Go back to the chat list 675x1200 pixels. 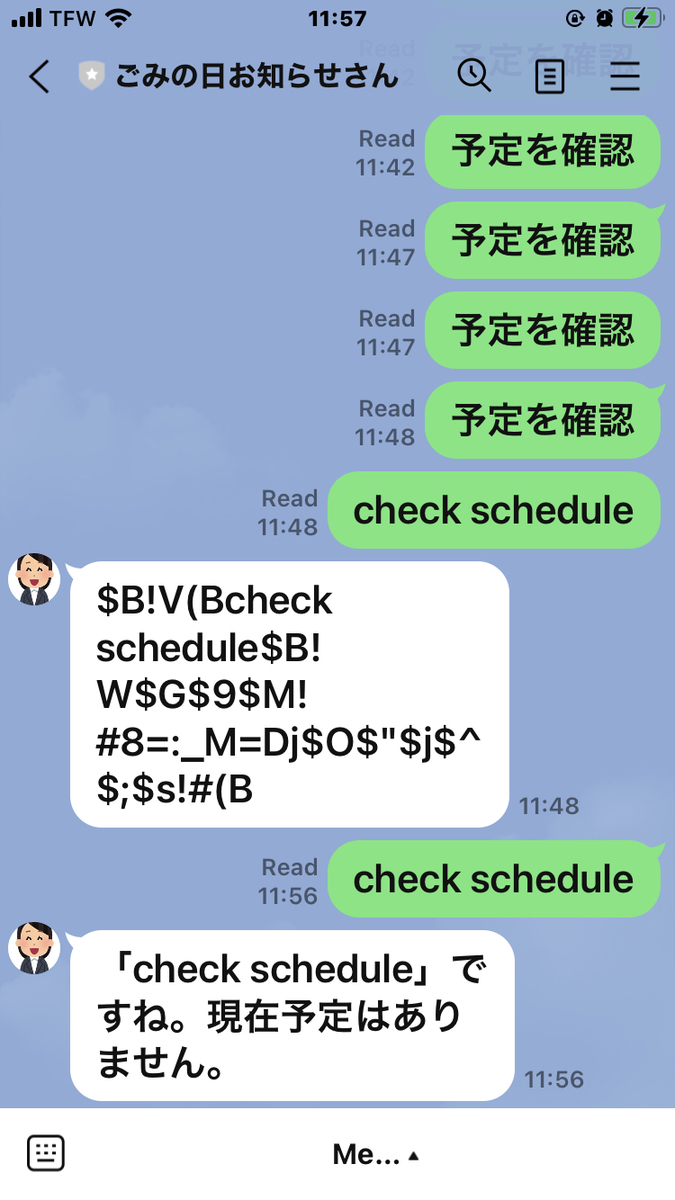(x=38, y=77)
